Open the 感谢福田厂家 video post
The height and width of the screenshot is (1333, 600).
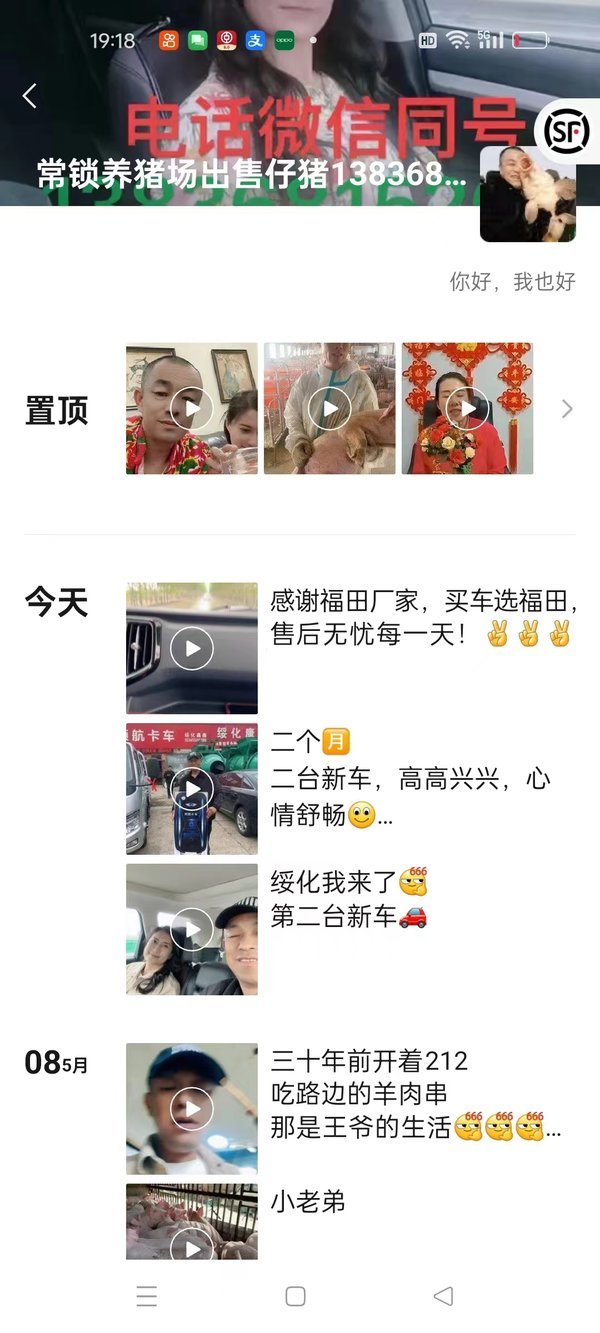pos(191,648)
